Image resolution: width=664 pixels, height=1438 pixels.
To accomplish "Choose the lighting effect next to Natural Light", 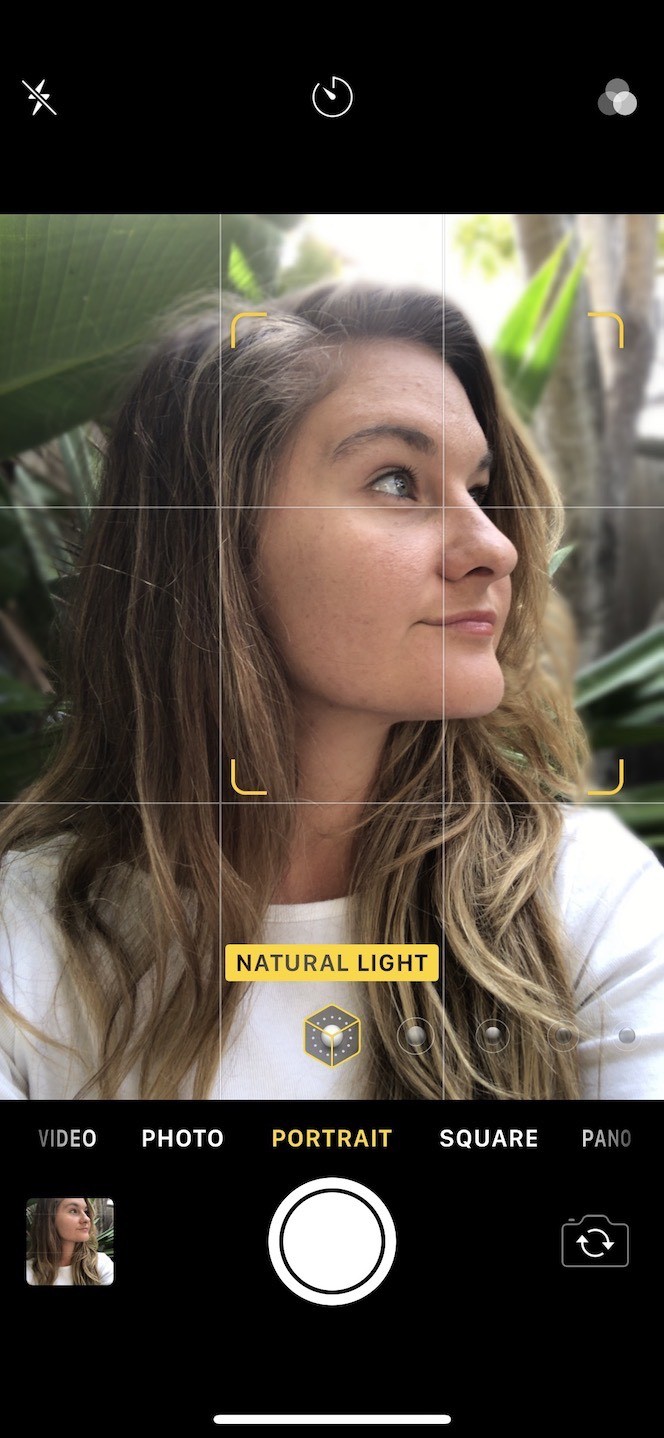I will [415, 1036].
